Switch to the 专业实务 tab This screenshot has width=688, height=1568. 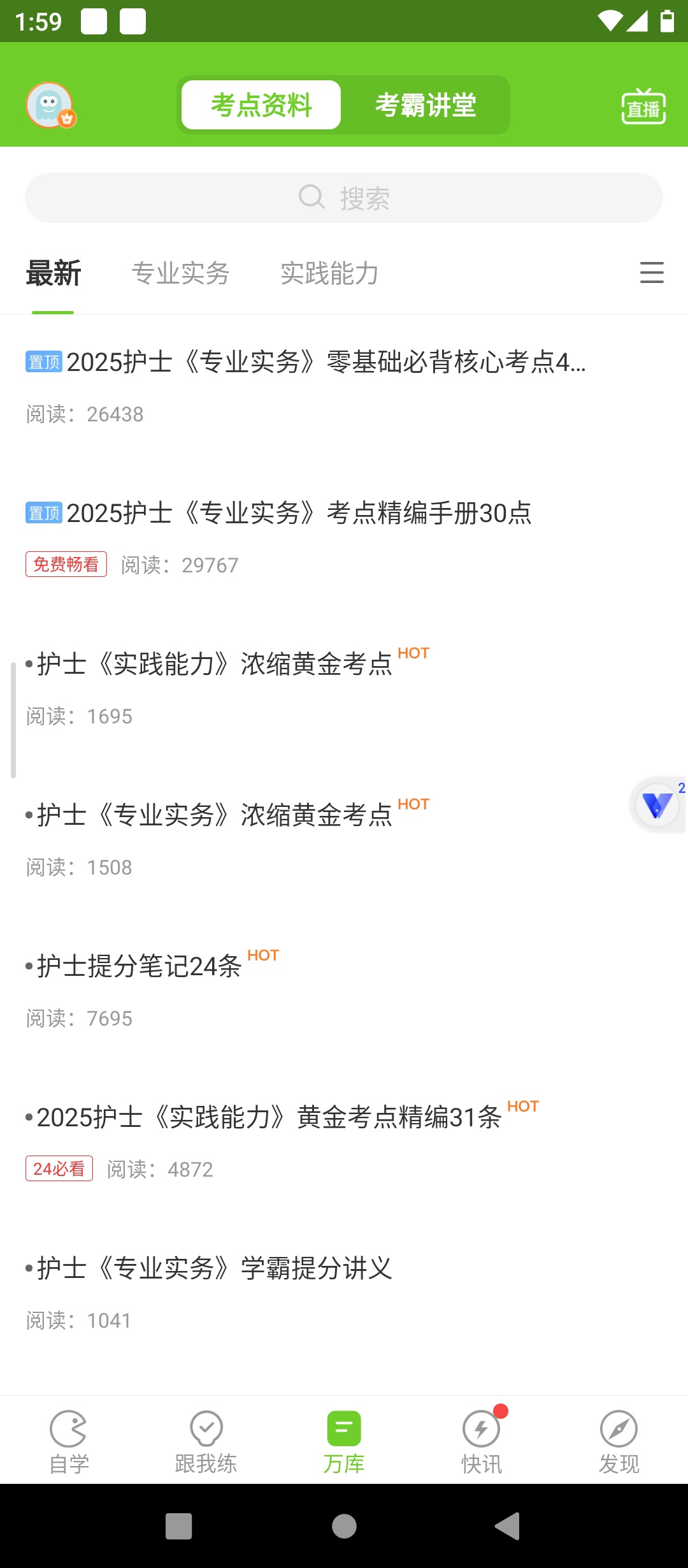[180, 273]
